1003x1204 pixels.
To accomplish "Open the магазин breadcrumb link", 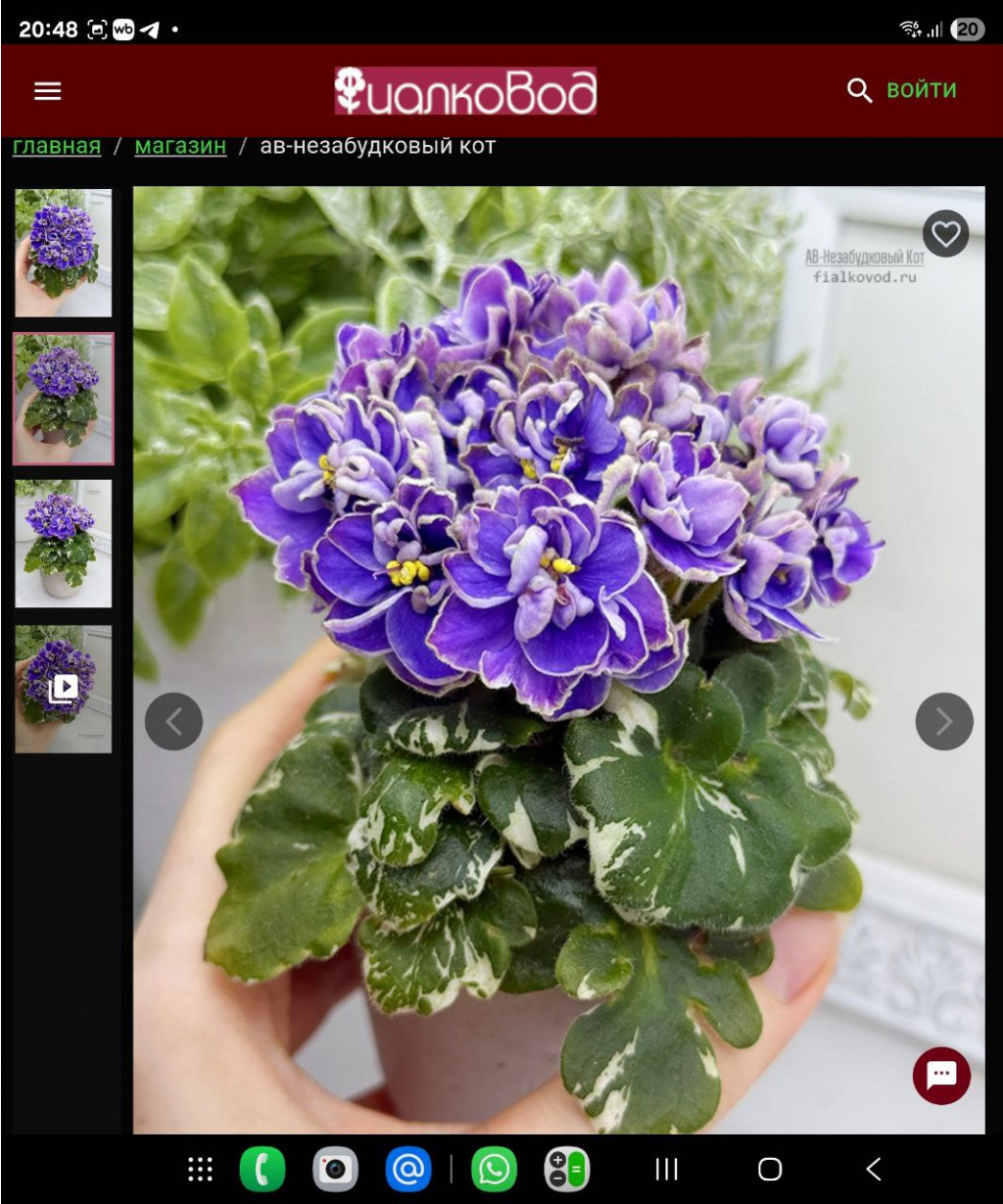I will point(180,146).
